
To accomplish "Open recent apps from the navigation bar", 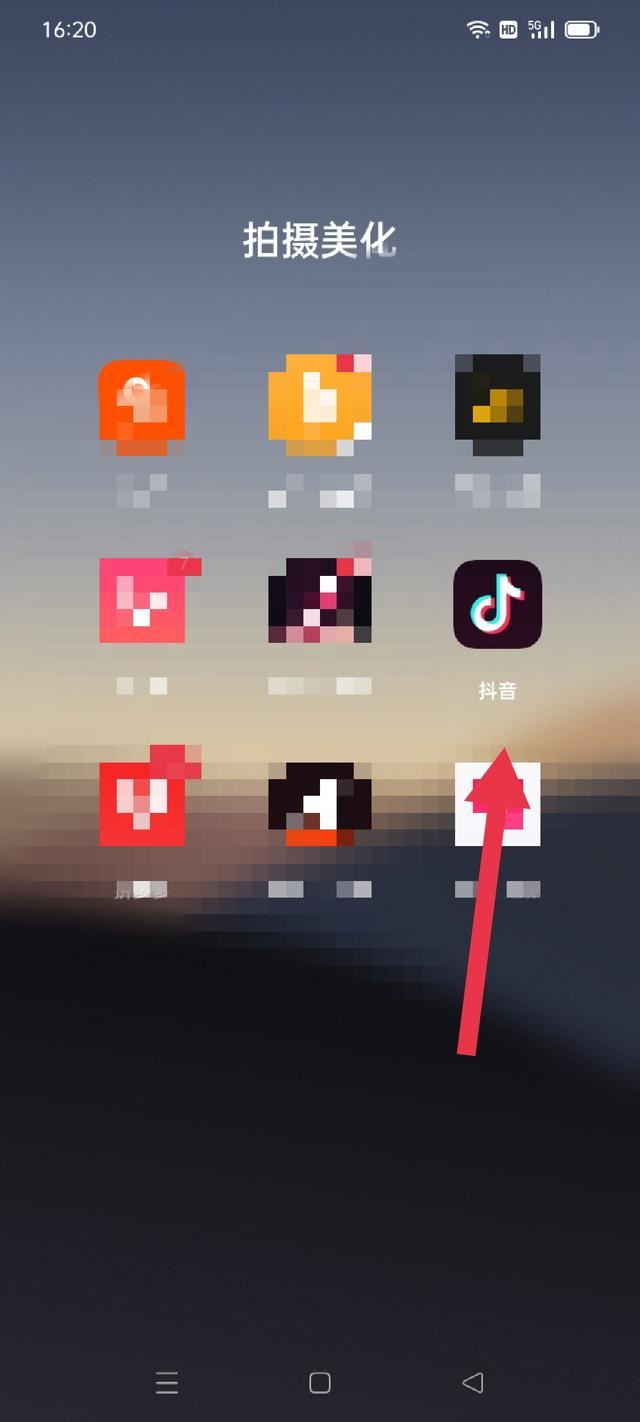I will [167, 1383].
